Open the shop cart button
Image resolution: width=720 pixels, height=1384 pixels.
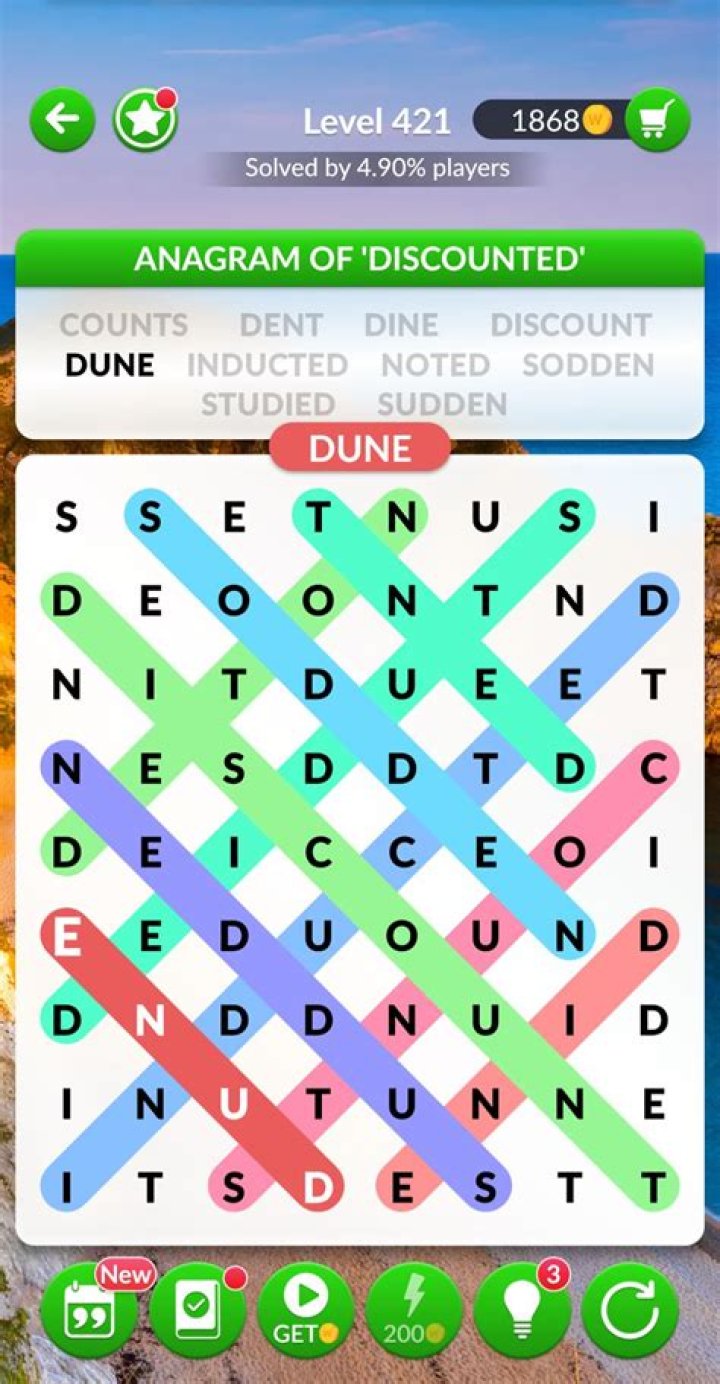pos(657,121)
